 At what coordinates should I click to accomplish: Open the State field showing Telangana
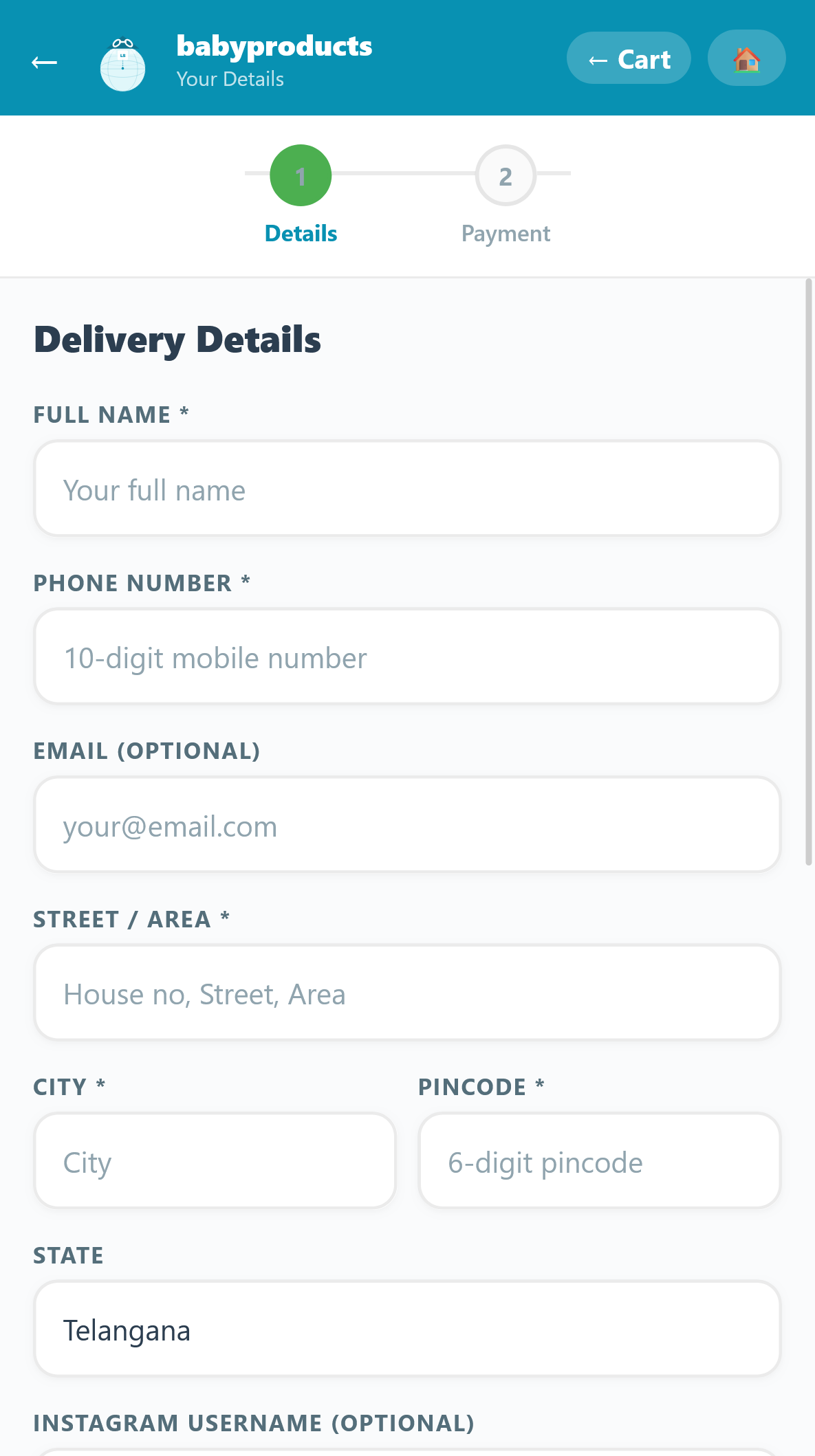[407, 1328]
